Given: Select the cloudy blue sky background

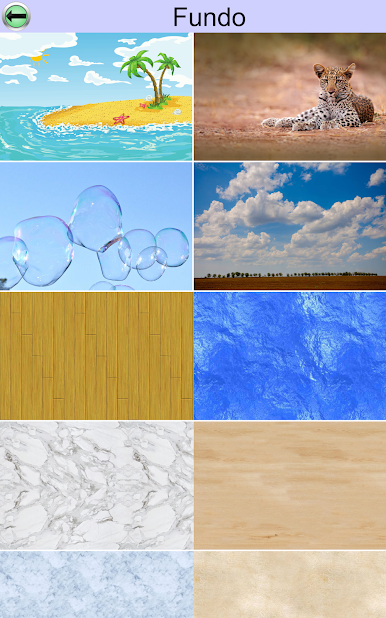Looking at the screenshot, I should click(290, 226).
